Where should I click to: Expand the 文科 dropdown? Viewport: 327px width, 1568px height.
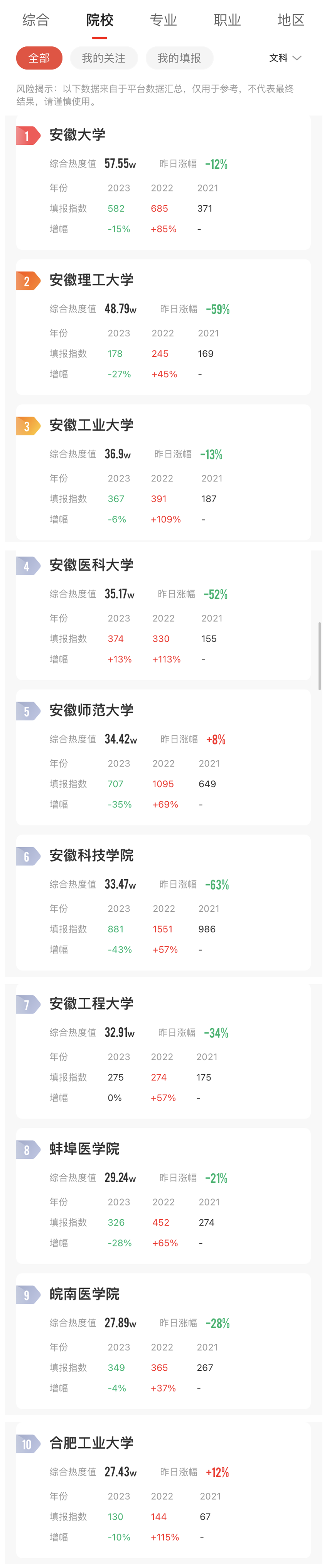285,58
